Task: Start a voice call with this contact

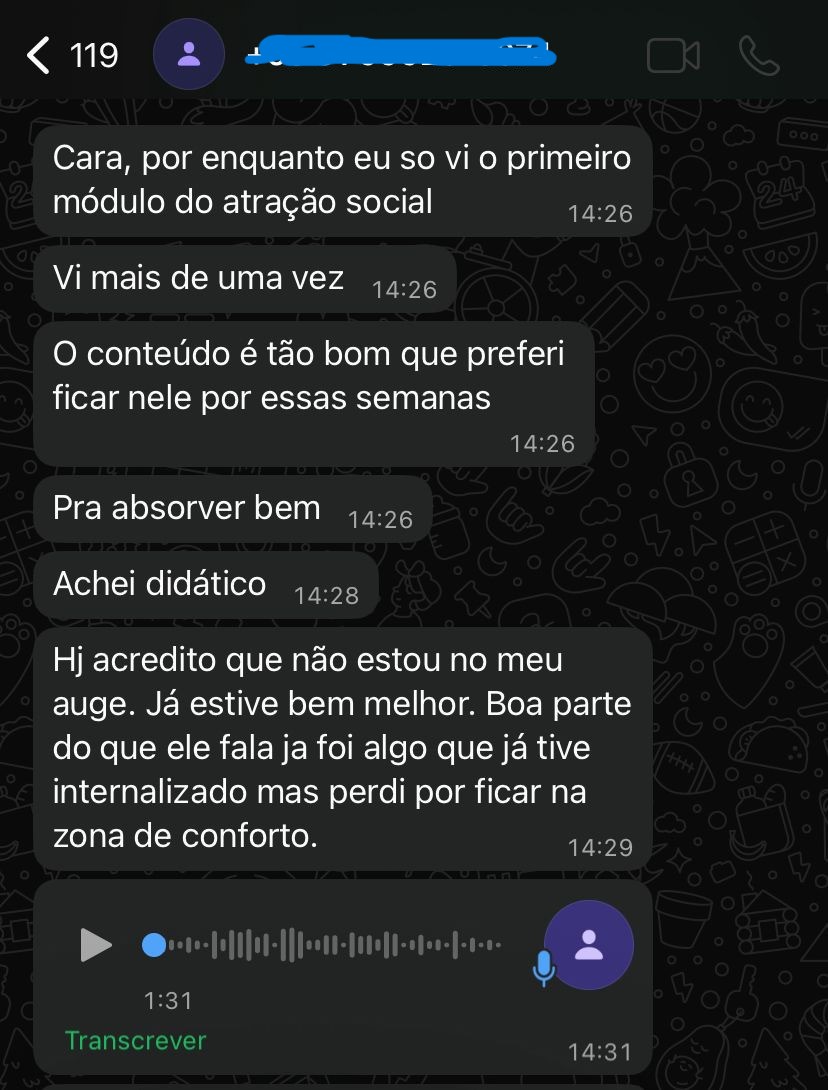Action: 760,55
